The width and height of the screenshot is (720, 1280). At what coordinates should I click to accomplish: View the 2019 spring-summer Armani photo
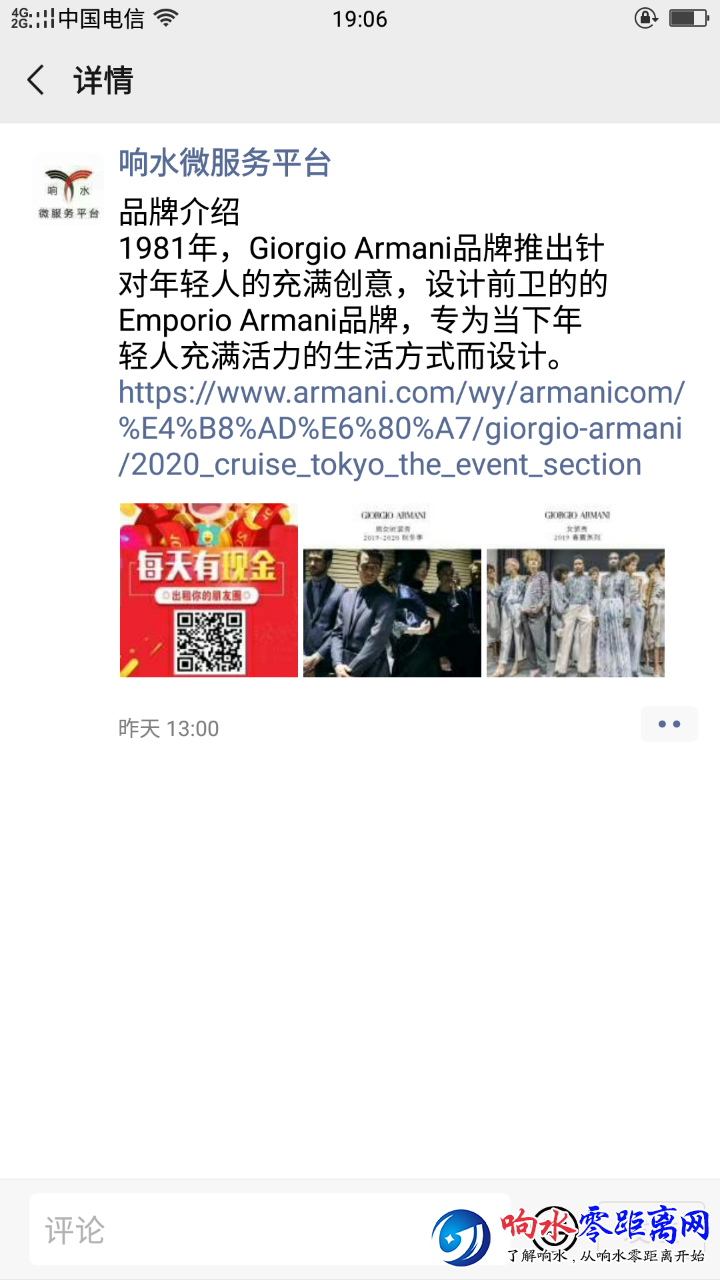(x=575, y=590)
